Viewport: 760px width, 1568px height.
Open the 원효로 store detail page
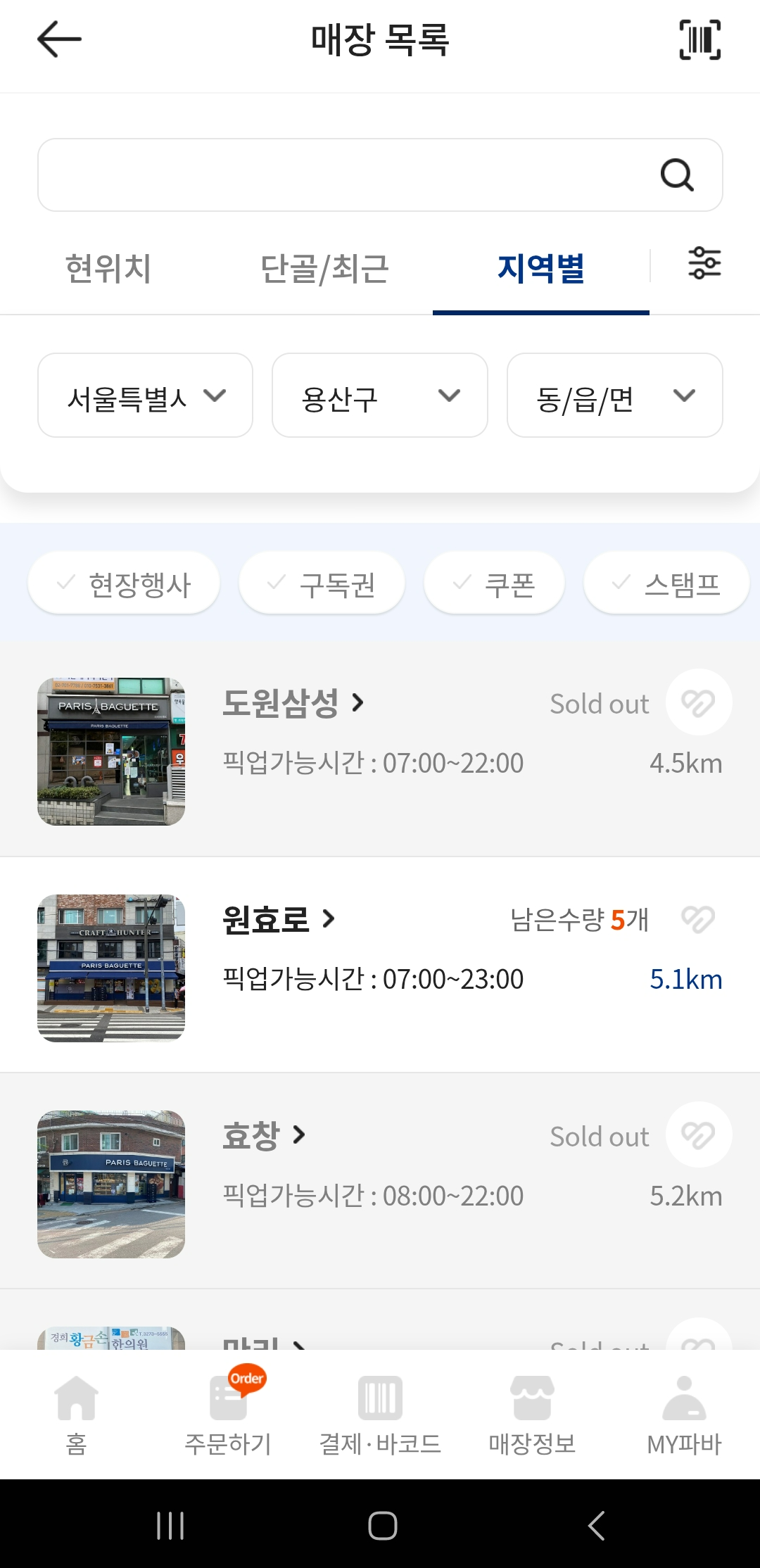[x=277, y=920]
